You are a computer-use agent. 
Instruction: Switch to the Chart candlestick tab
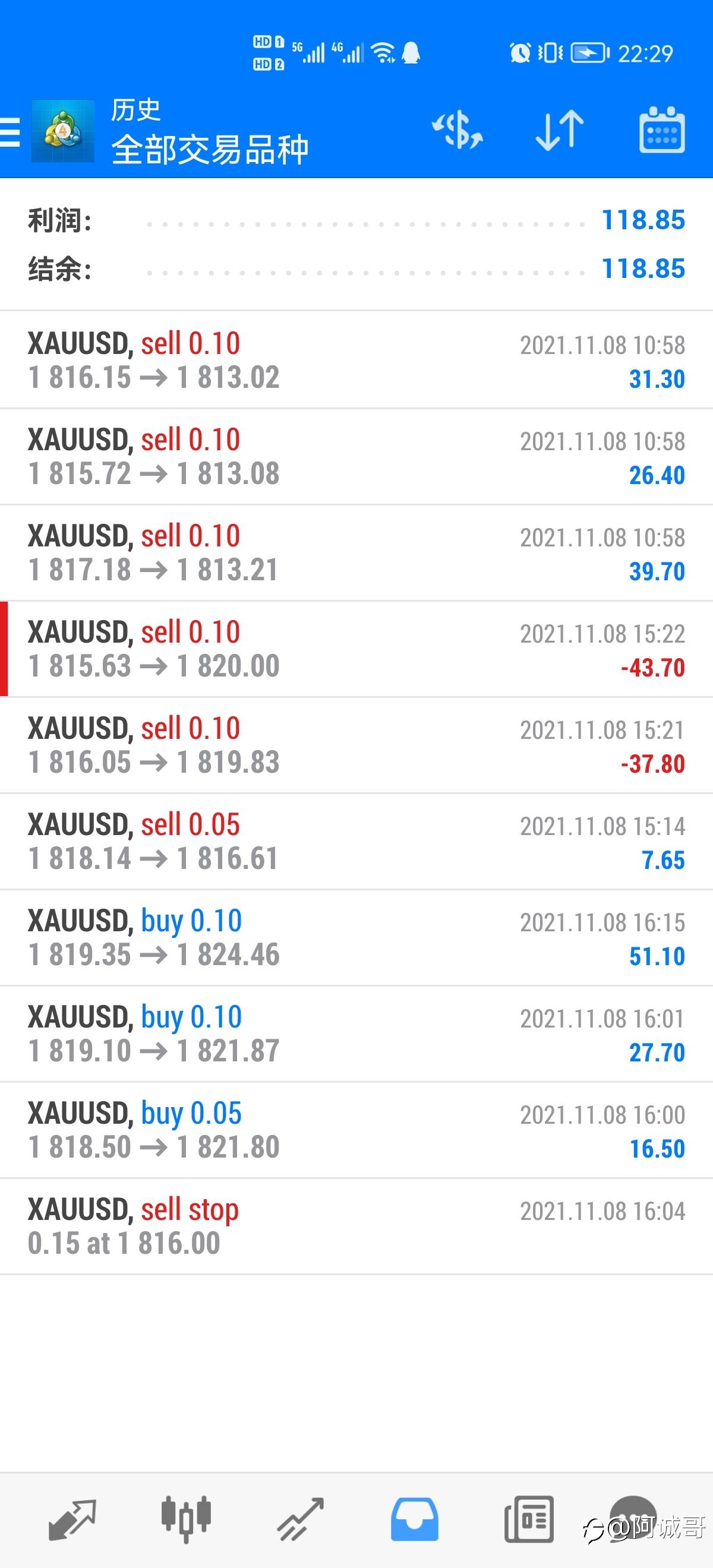(186, 1519)
